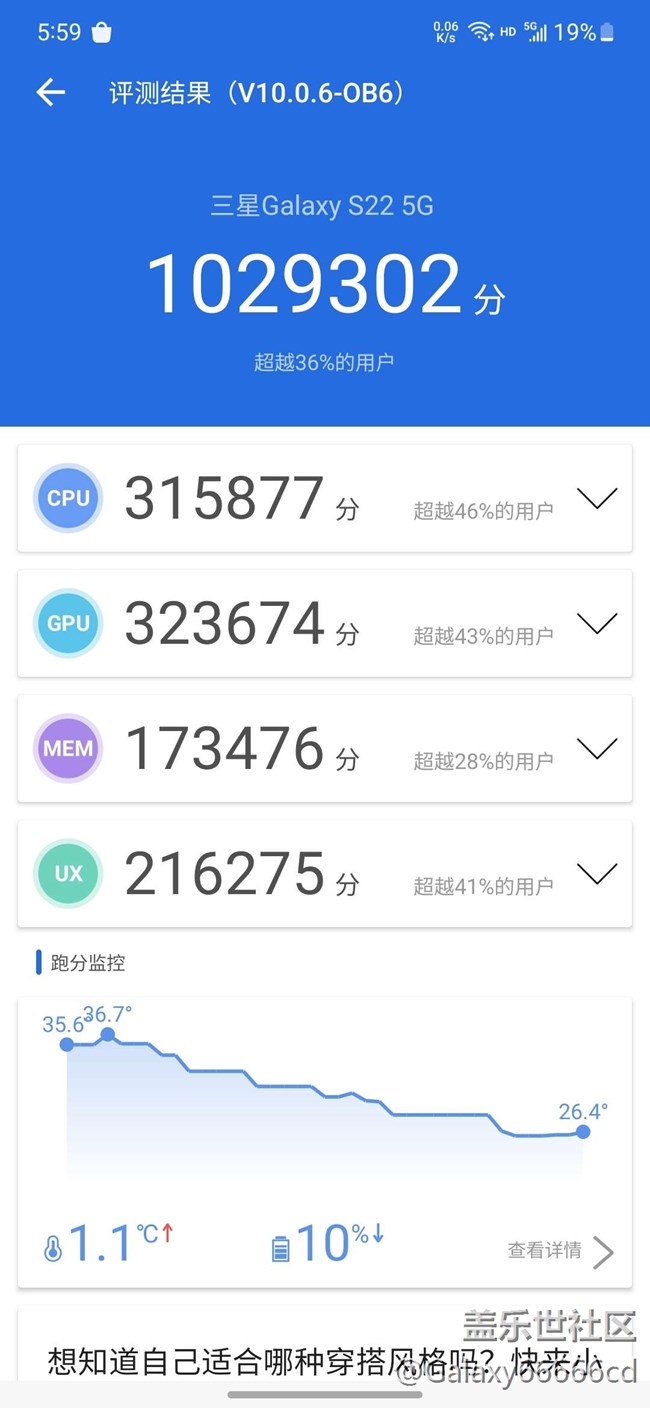Image resolution: width=650 pixels, height=1408 pixels.
Task: Open the 穿搭风格 promotional card
Action: pos(324,1358)
